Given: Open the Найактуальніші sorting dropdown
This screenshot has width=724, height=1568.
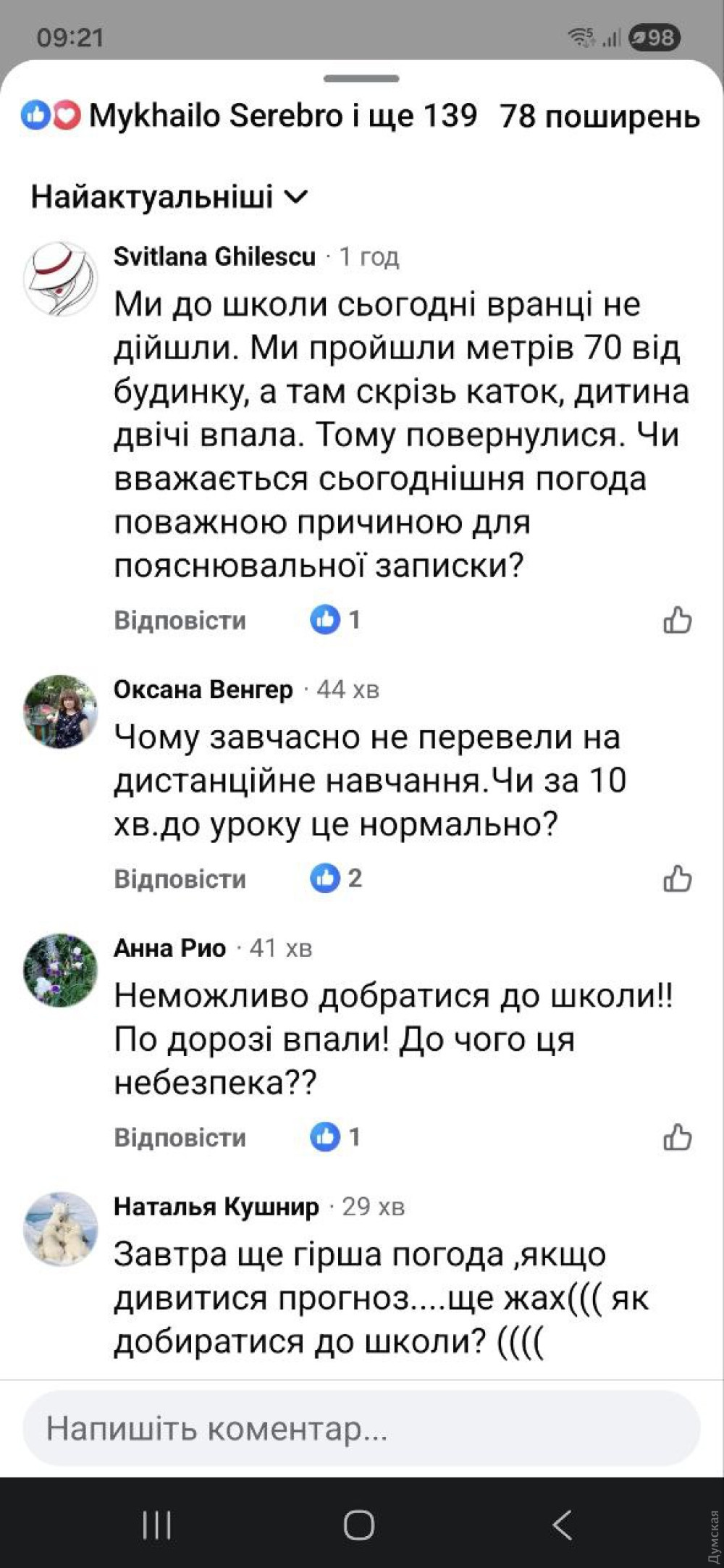Looking at the screenshot, I should 169,197.
